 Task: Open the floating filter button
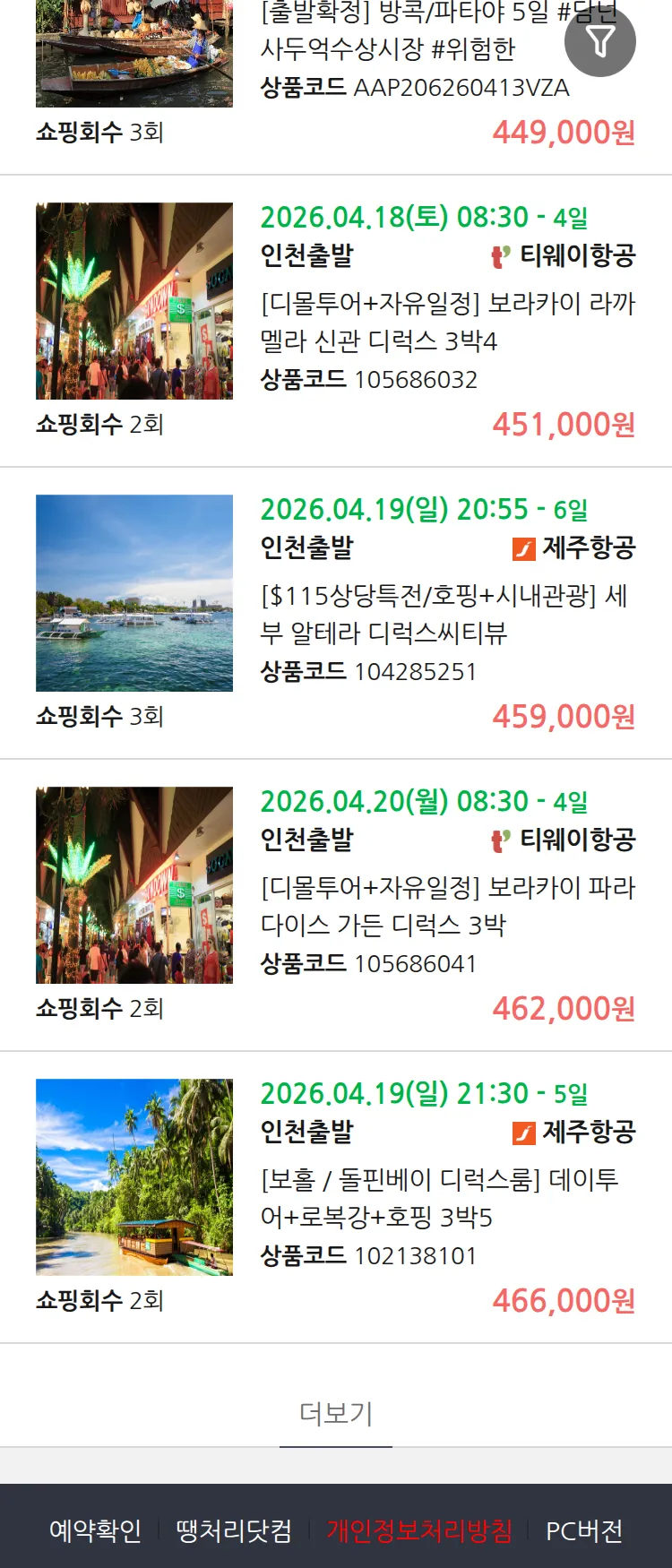599,41
